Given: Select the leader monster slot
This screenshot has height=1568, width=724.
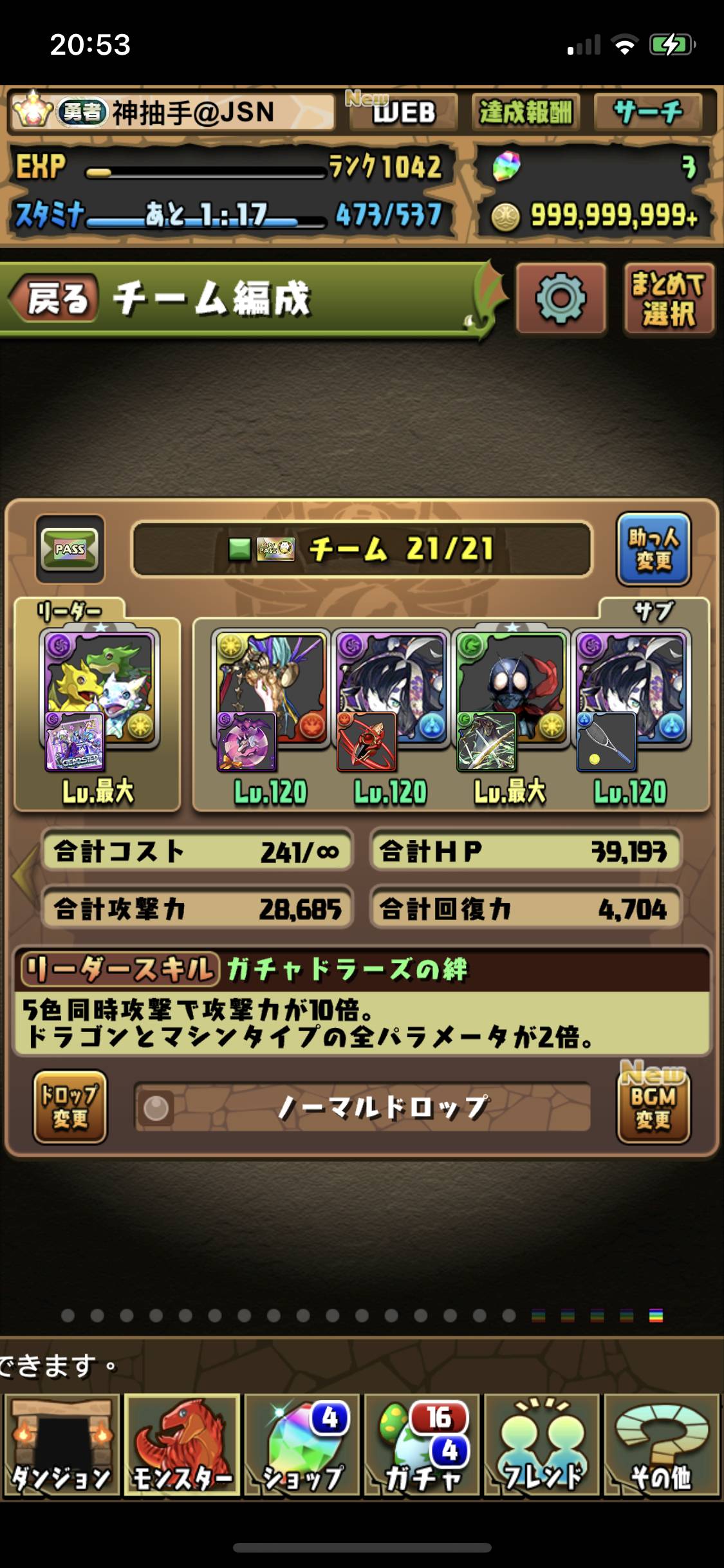Looking at the screenshot, I should tap(98, 702).
